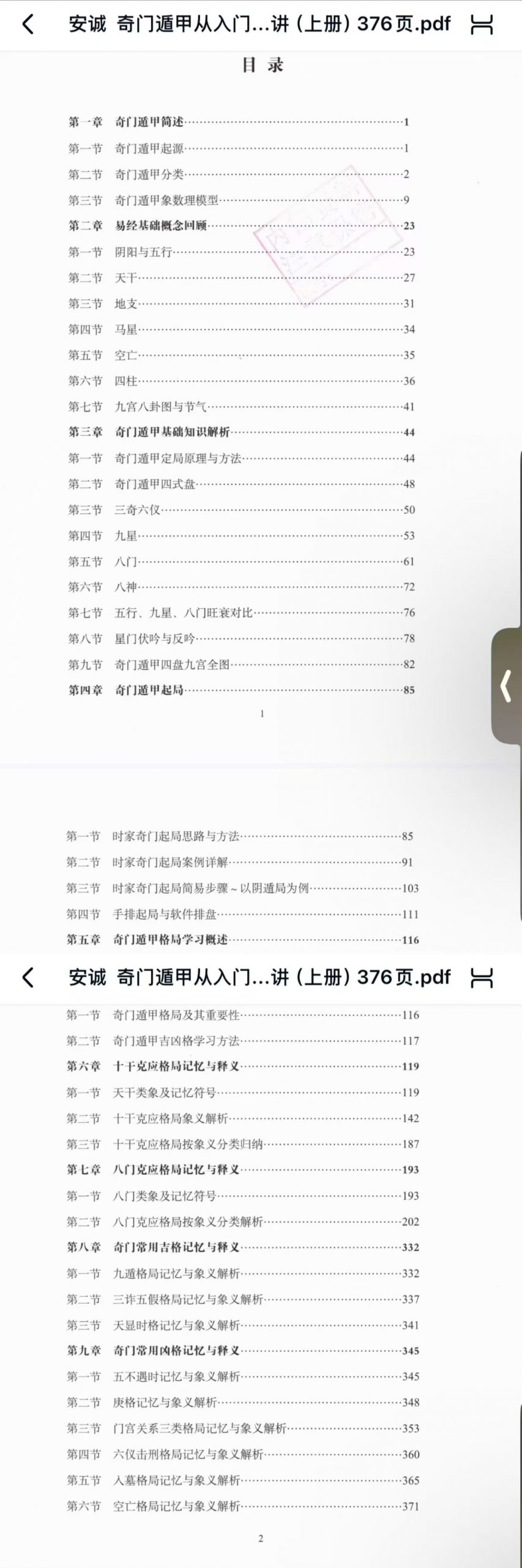Go back using the topmost header arrow
Image resolution: width=522 pixels, height=1568 pixels.
[x=28, y=24]
